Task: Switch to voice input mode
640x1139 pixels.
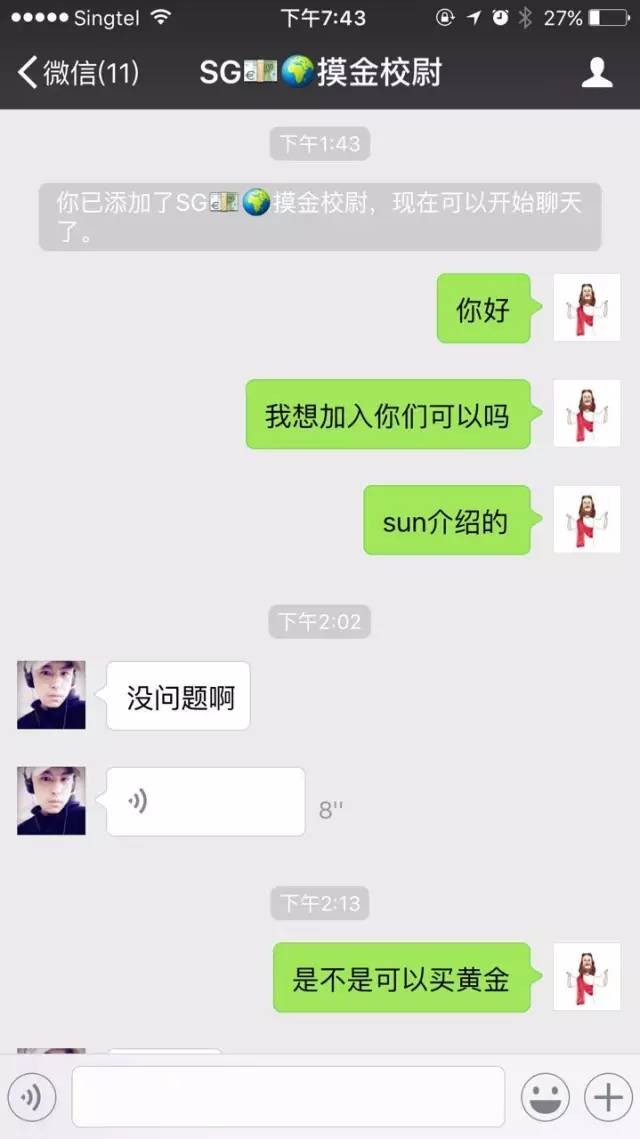Action: [32, 1097]
